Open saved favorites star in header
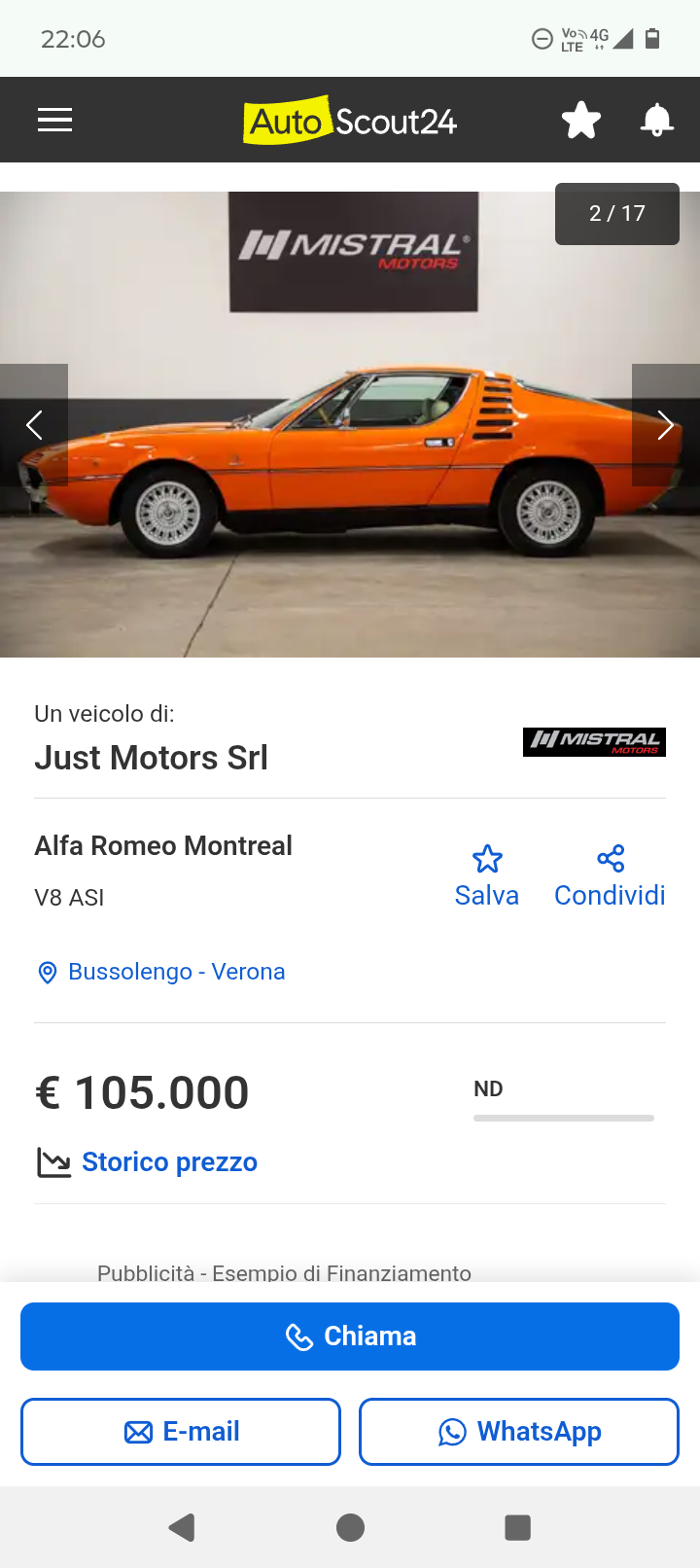This screenshot has width=700, height=1568. point(581,121)
